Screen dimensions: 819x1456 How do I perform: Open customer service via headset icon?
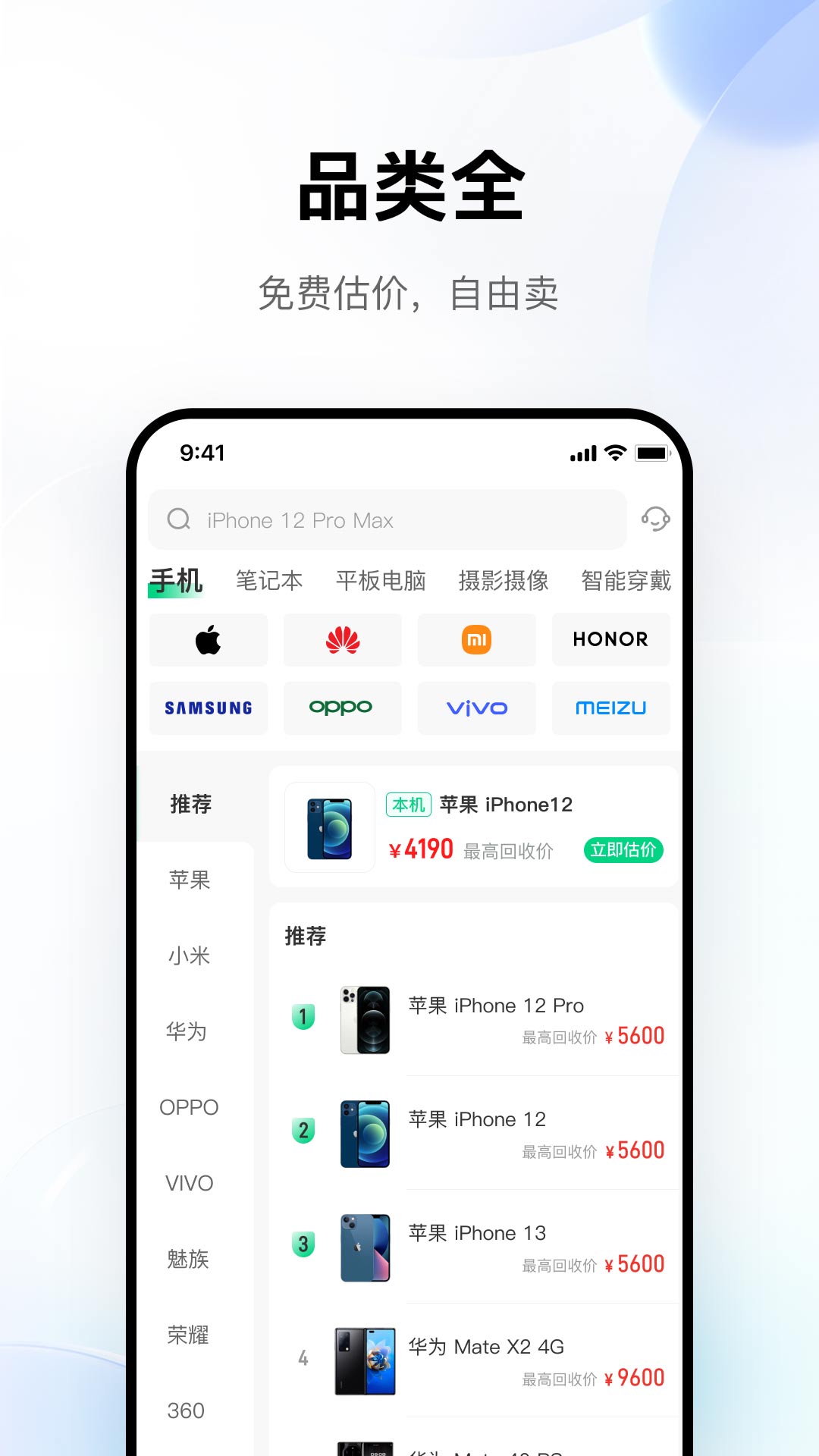click(x=655, y=519)
